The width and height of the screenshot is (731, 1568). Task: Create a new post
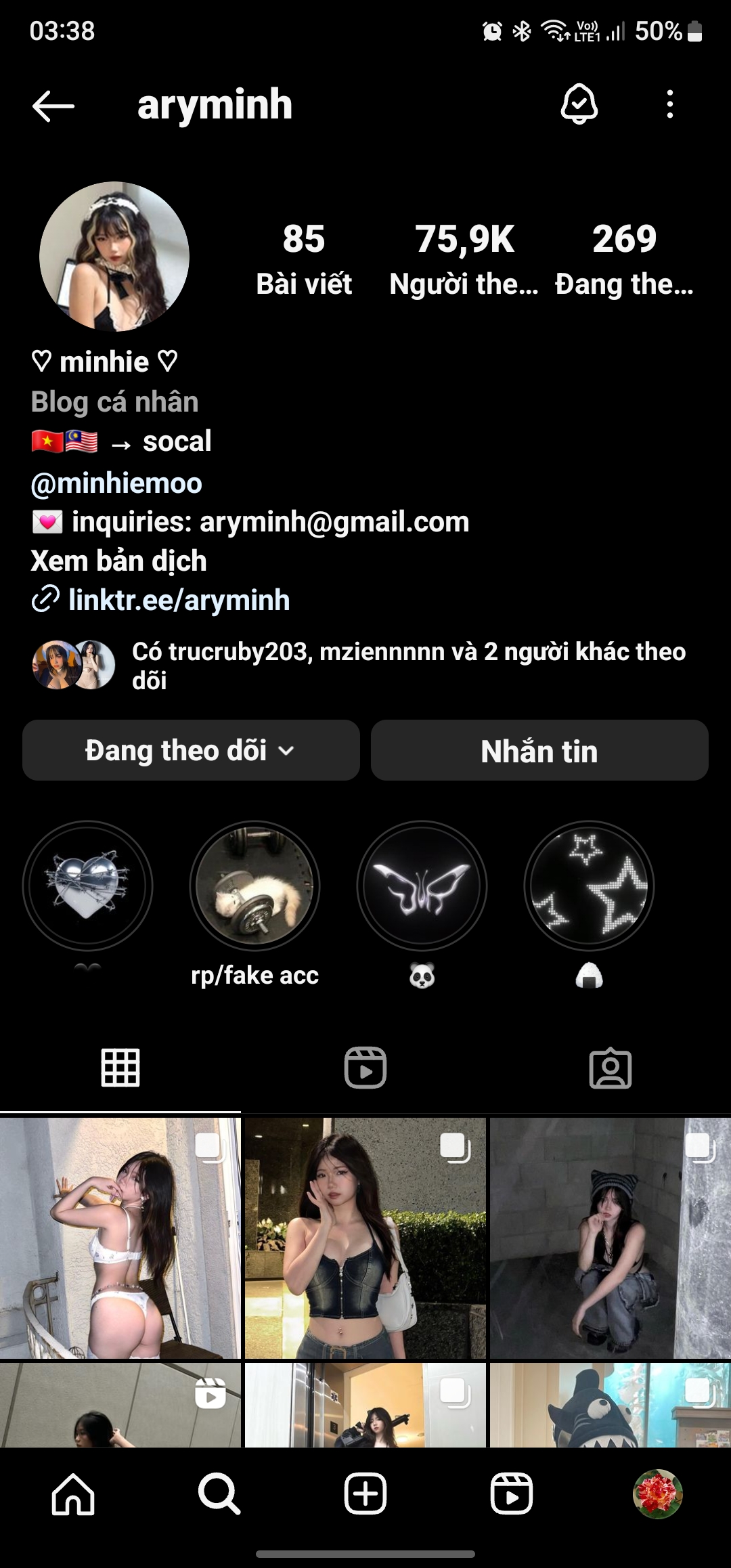click(365, 1494)
